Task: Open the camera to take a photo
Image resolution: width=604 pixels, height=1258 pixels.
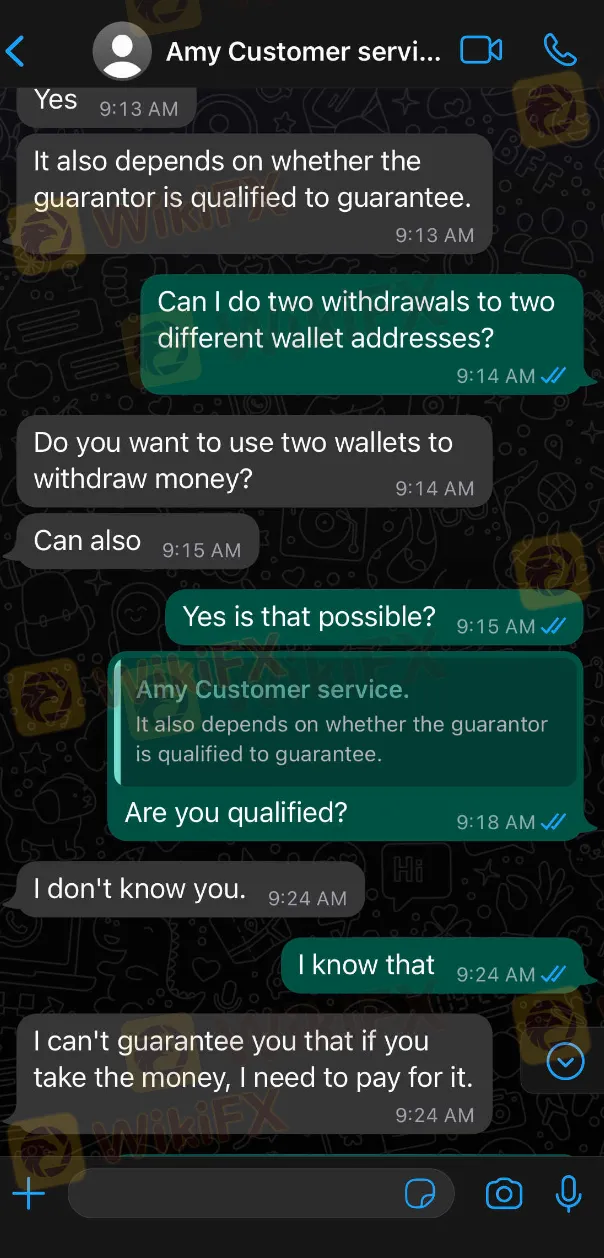Action: coord(504,1194)
